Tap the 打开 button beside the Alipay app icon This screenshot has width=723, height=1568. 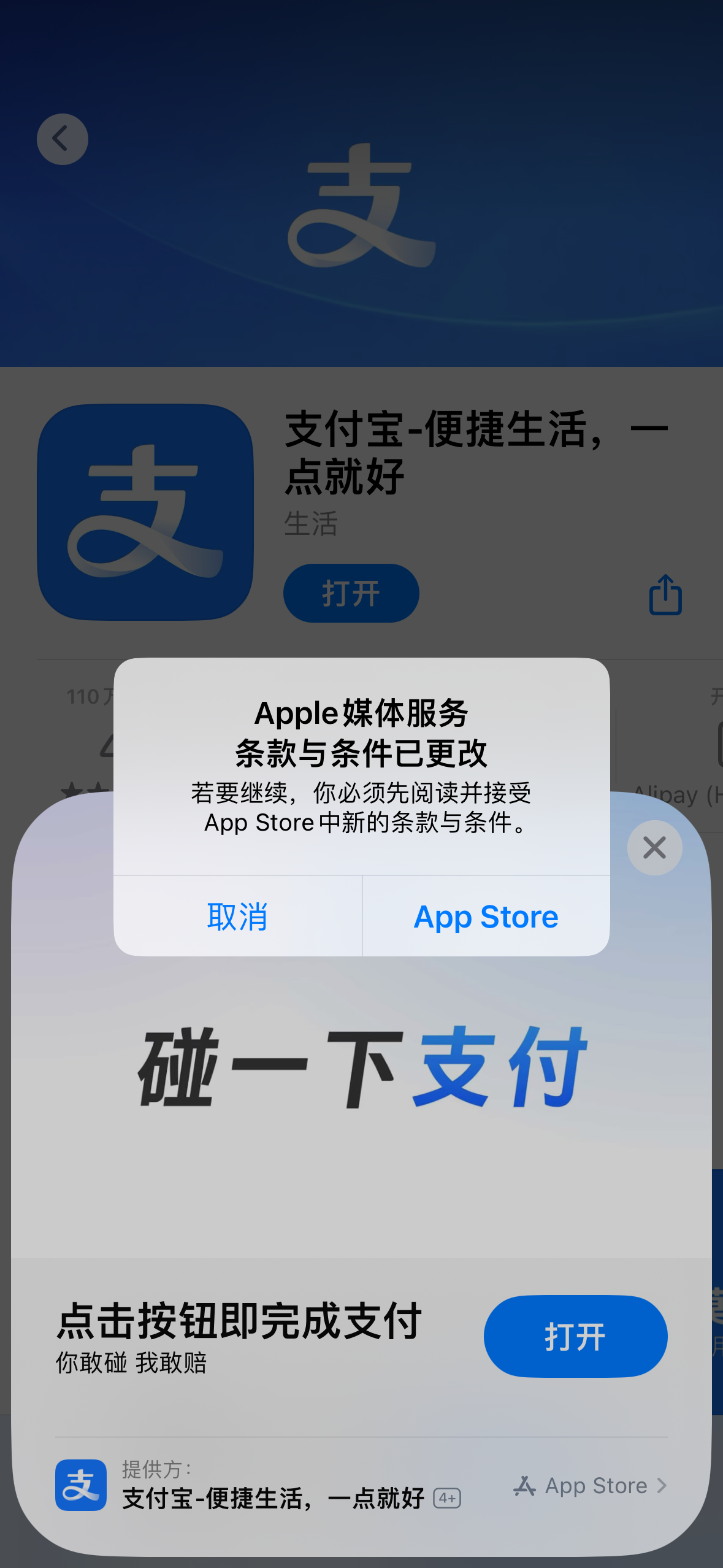[x=351, y=593]
